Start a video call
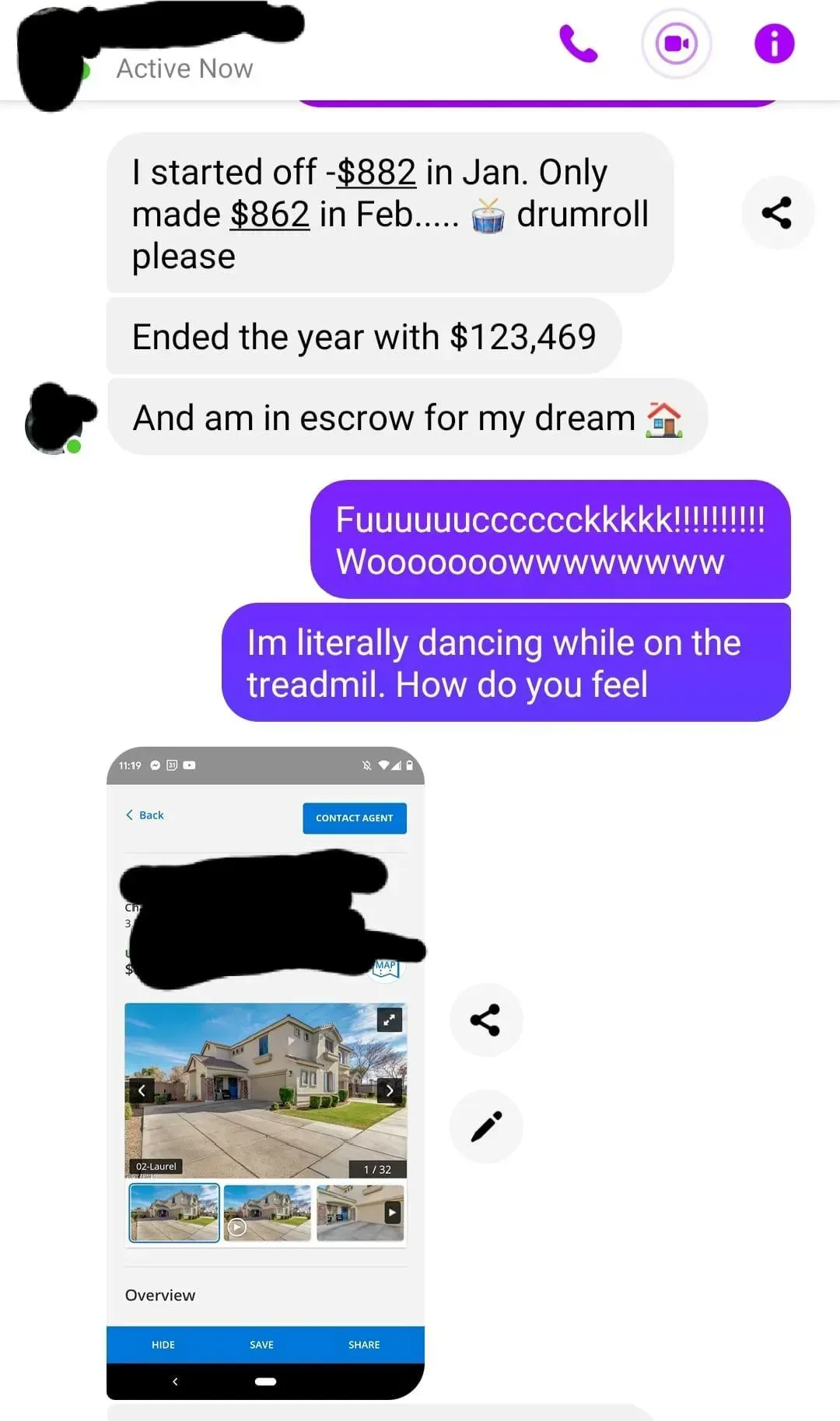 pos(676,44)
